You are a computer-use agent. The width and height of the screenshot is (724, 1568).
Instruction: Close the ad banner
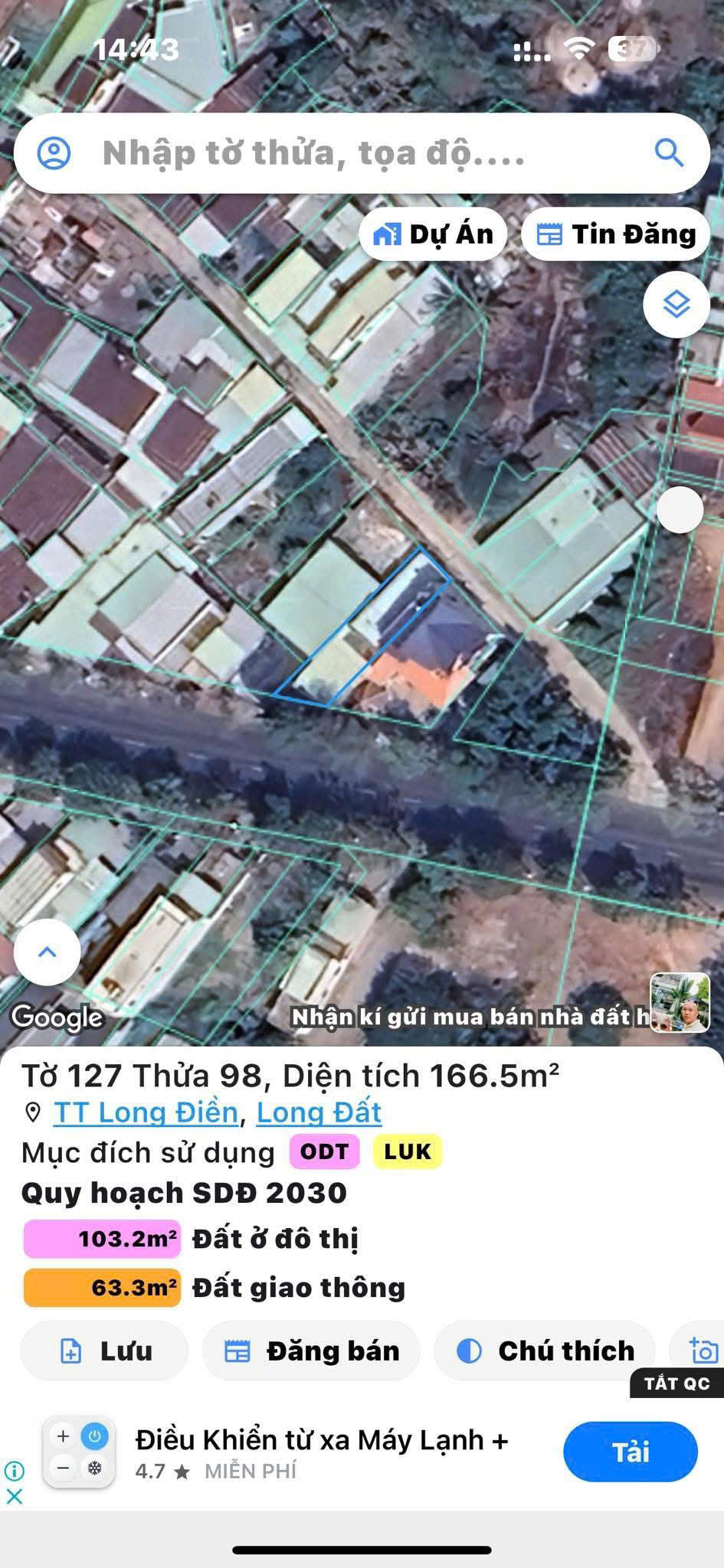(x=14, y=1495)
